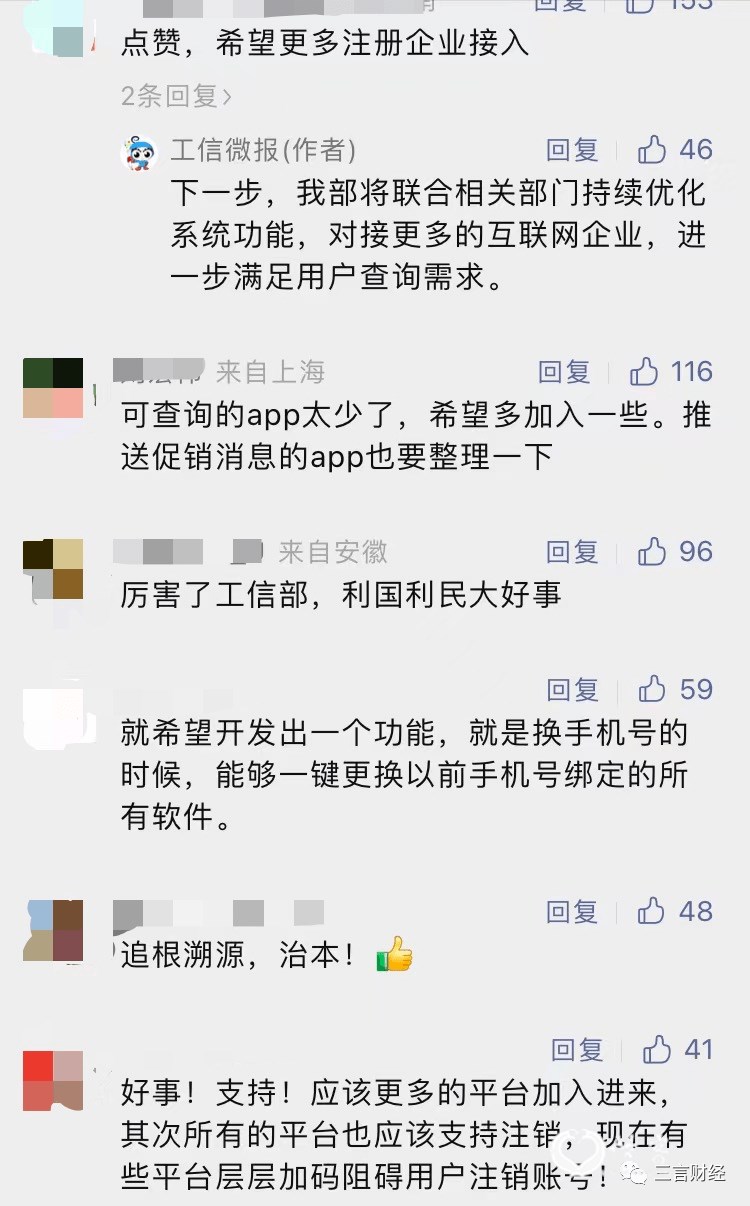The height and width of the screenshot is (1206, 750).
Task: Reply to the 好事！支持！ comment
Action: [x=577, y=1050]
